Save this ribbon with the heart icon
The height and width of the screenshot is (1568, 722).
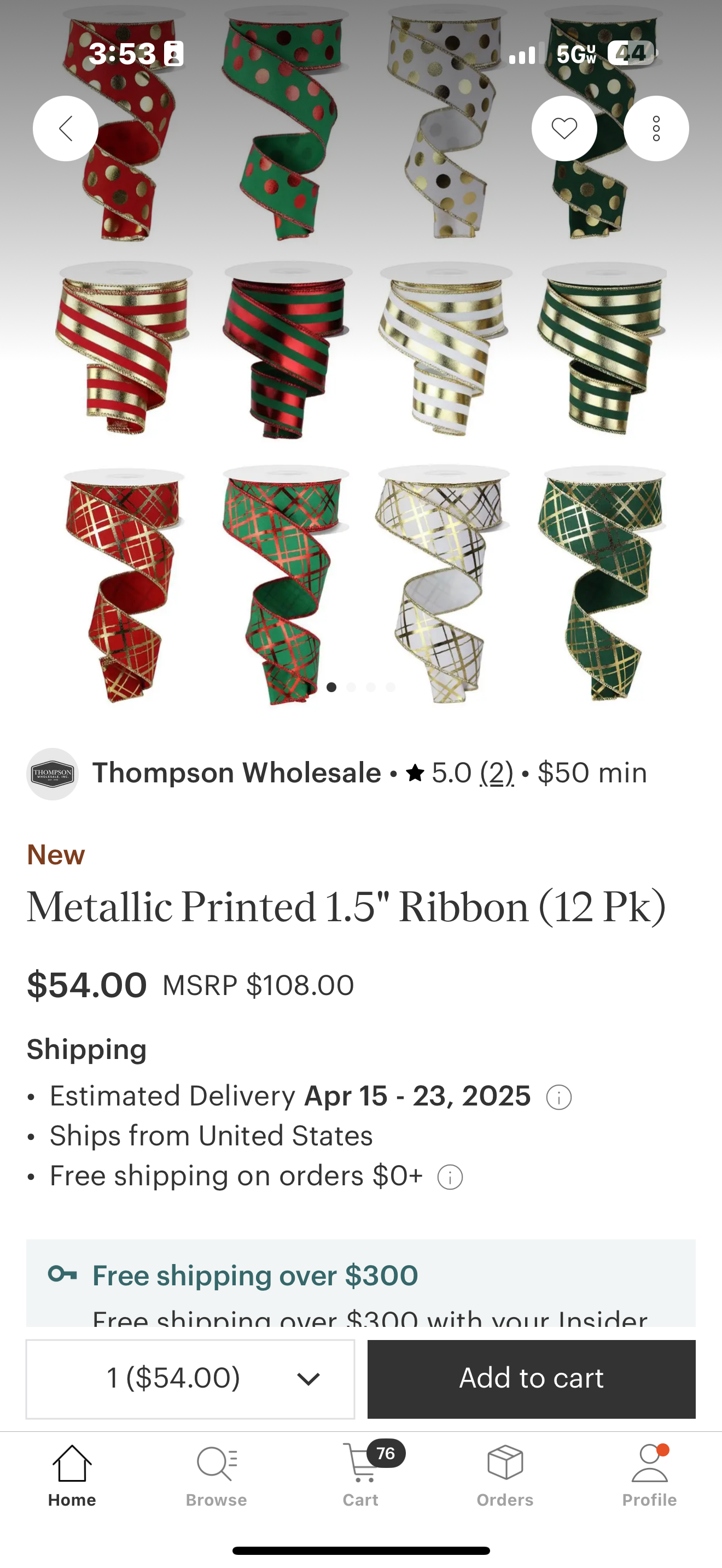[x=564, y=128]
